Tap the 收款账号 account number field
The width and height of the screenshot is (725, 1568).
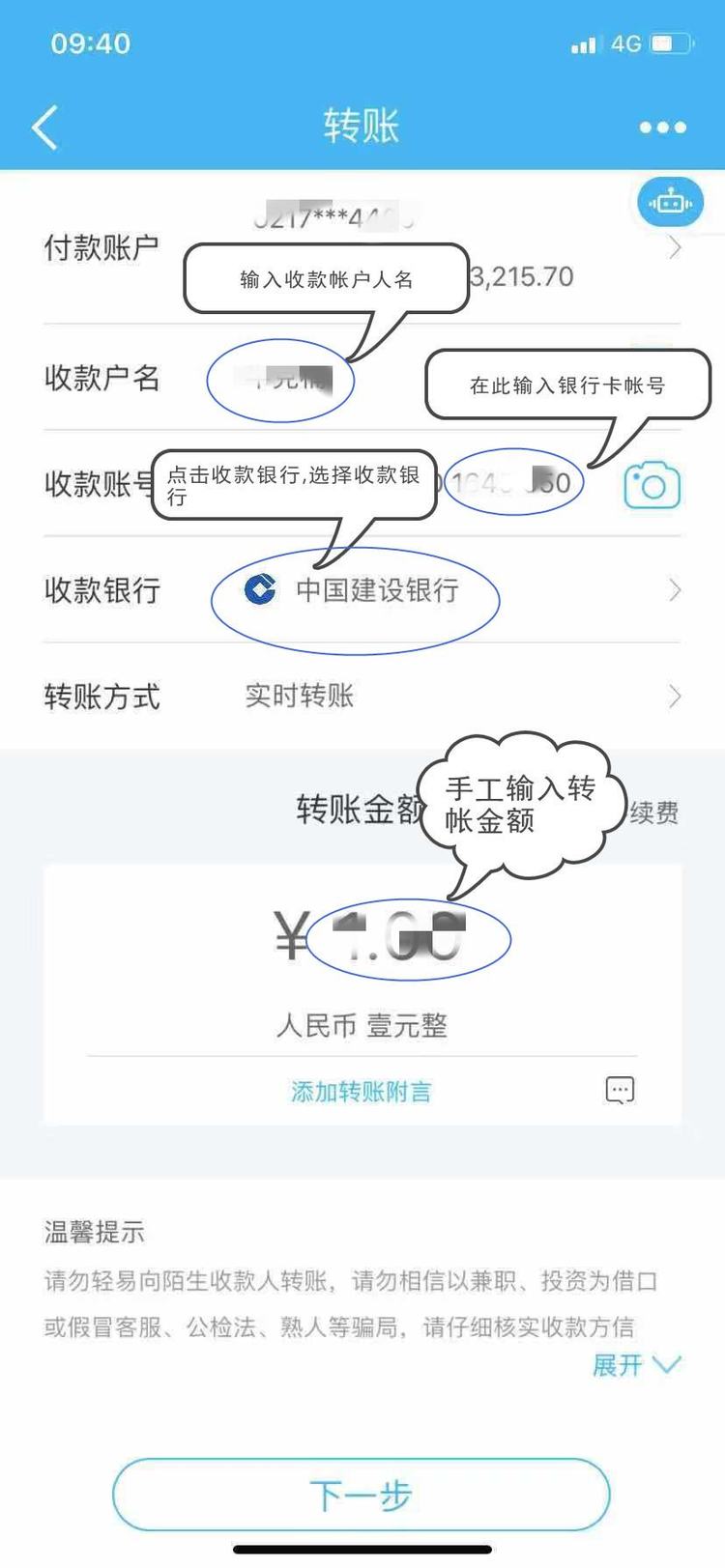click(x=329, y=483)
